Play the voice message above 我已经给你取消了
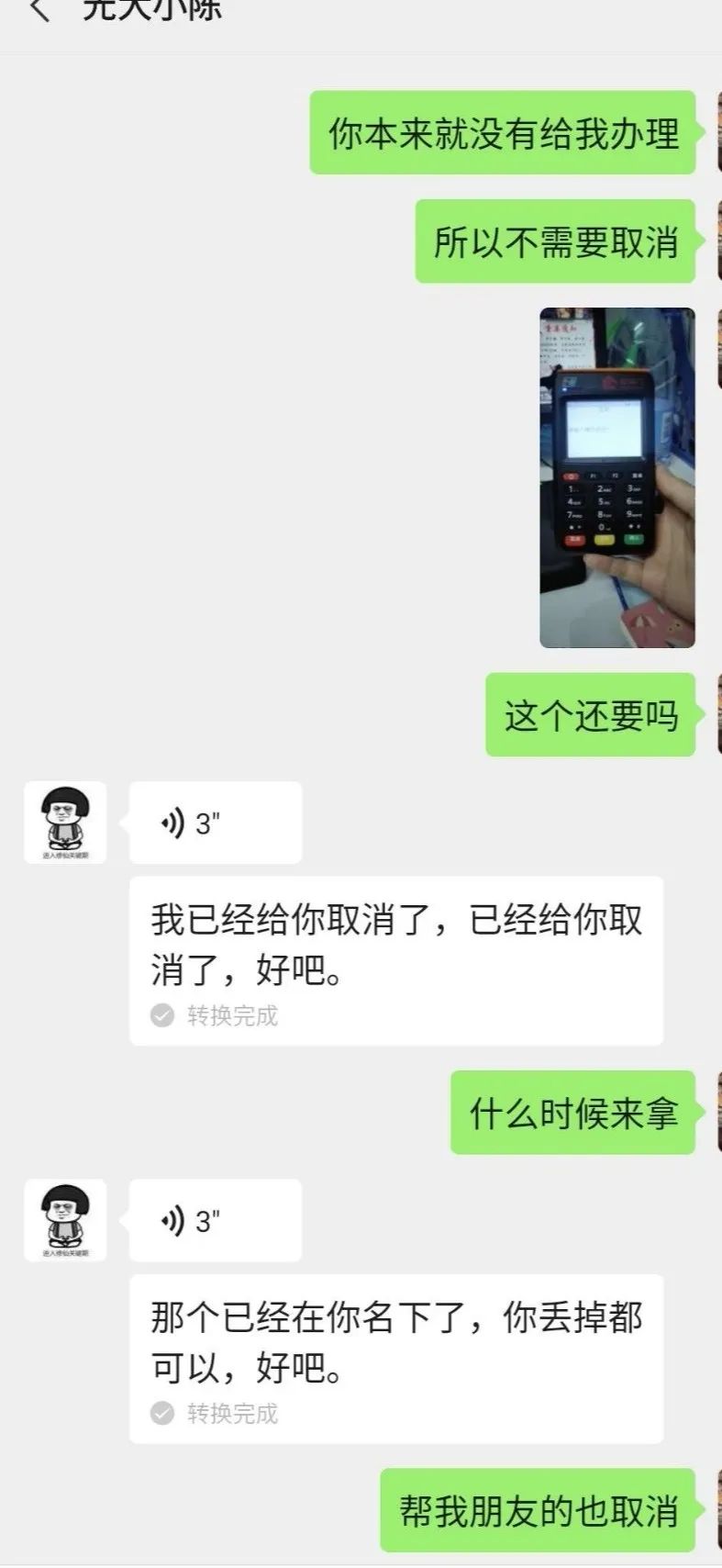 (x=216, y=823)
